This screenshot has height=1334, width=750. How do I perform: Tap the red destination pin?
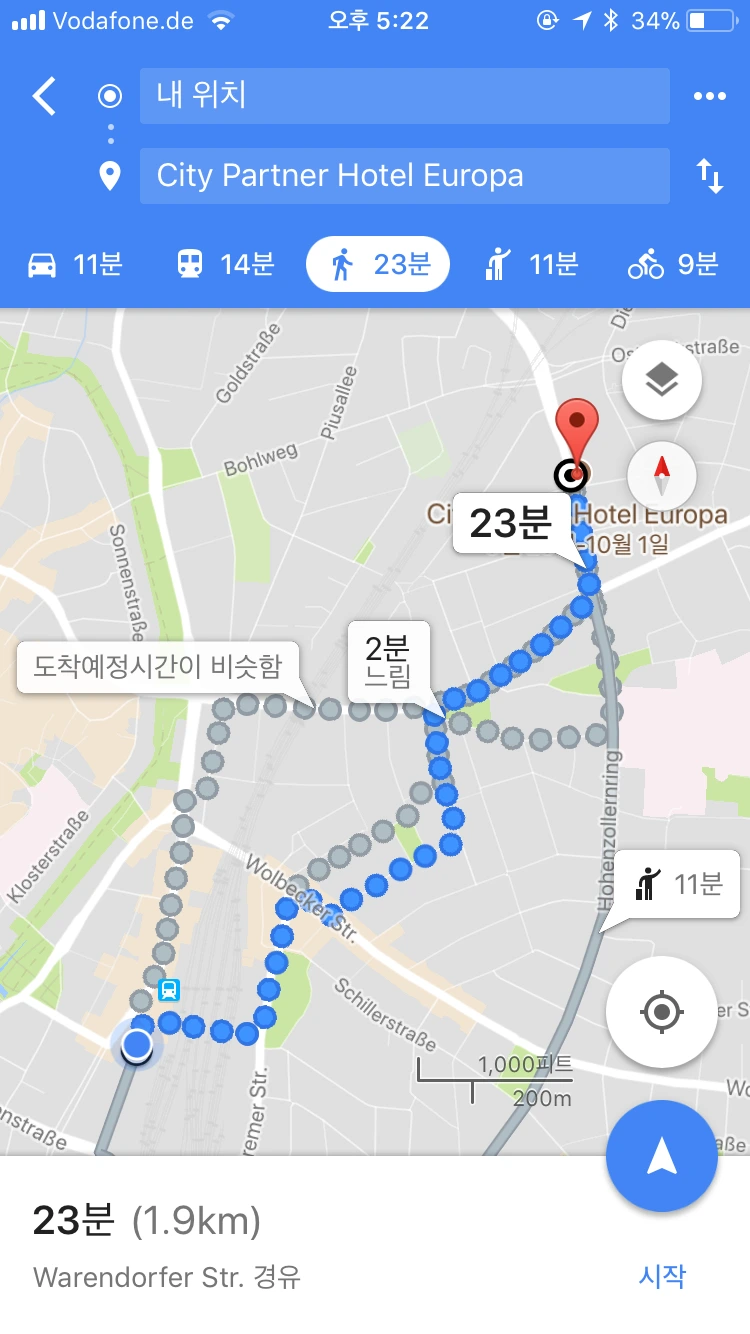(x=577, y=428)
